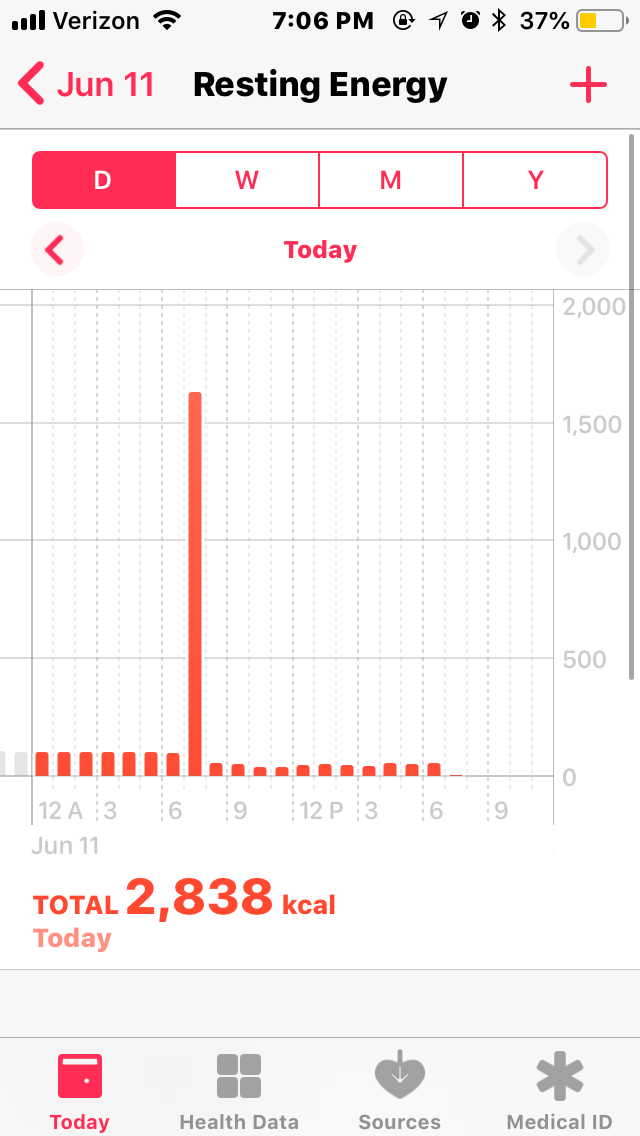
Task: Switch to the year view
Action: (x=535, y=180)
